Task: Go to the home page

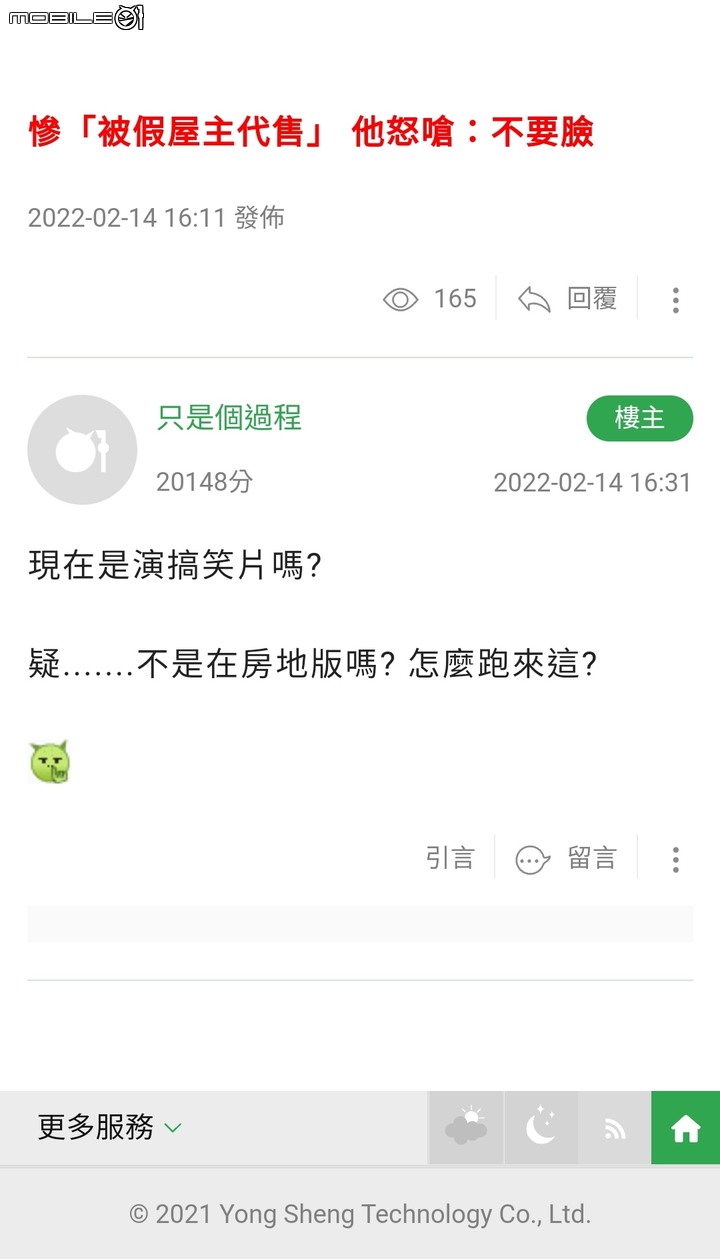Action: [686, 1128]
